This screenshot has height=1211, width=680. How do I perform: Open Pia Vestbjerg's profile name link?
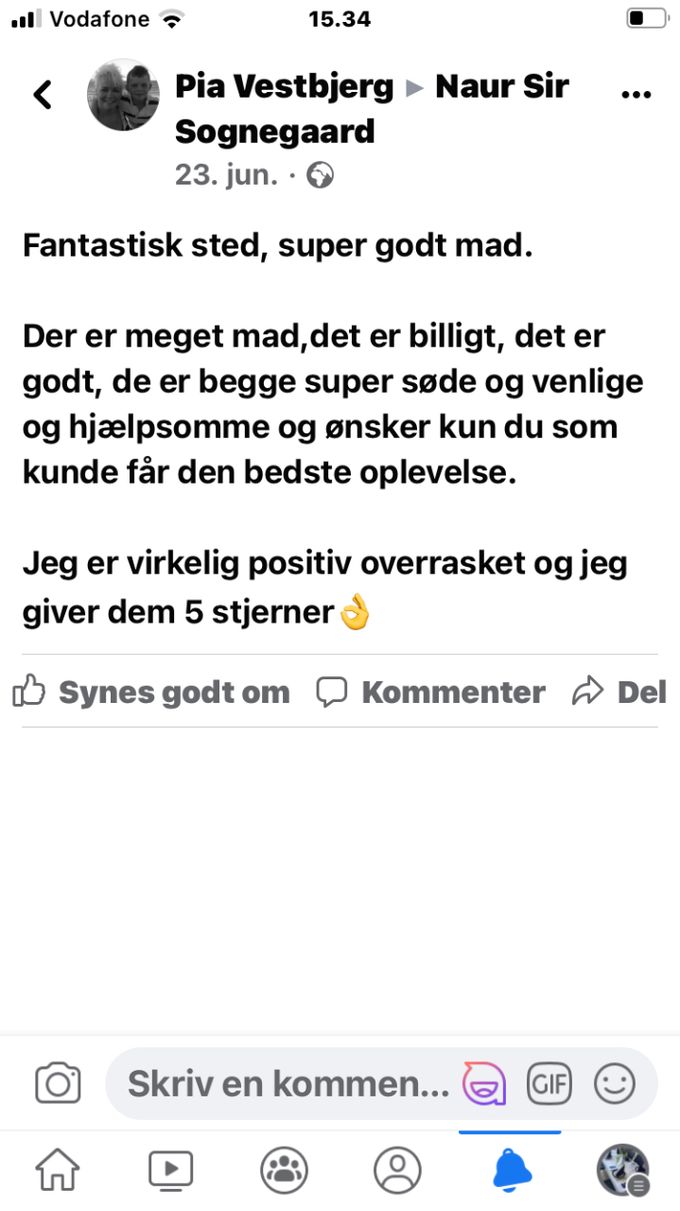click(284, 87)
